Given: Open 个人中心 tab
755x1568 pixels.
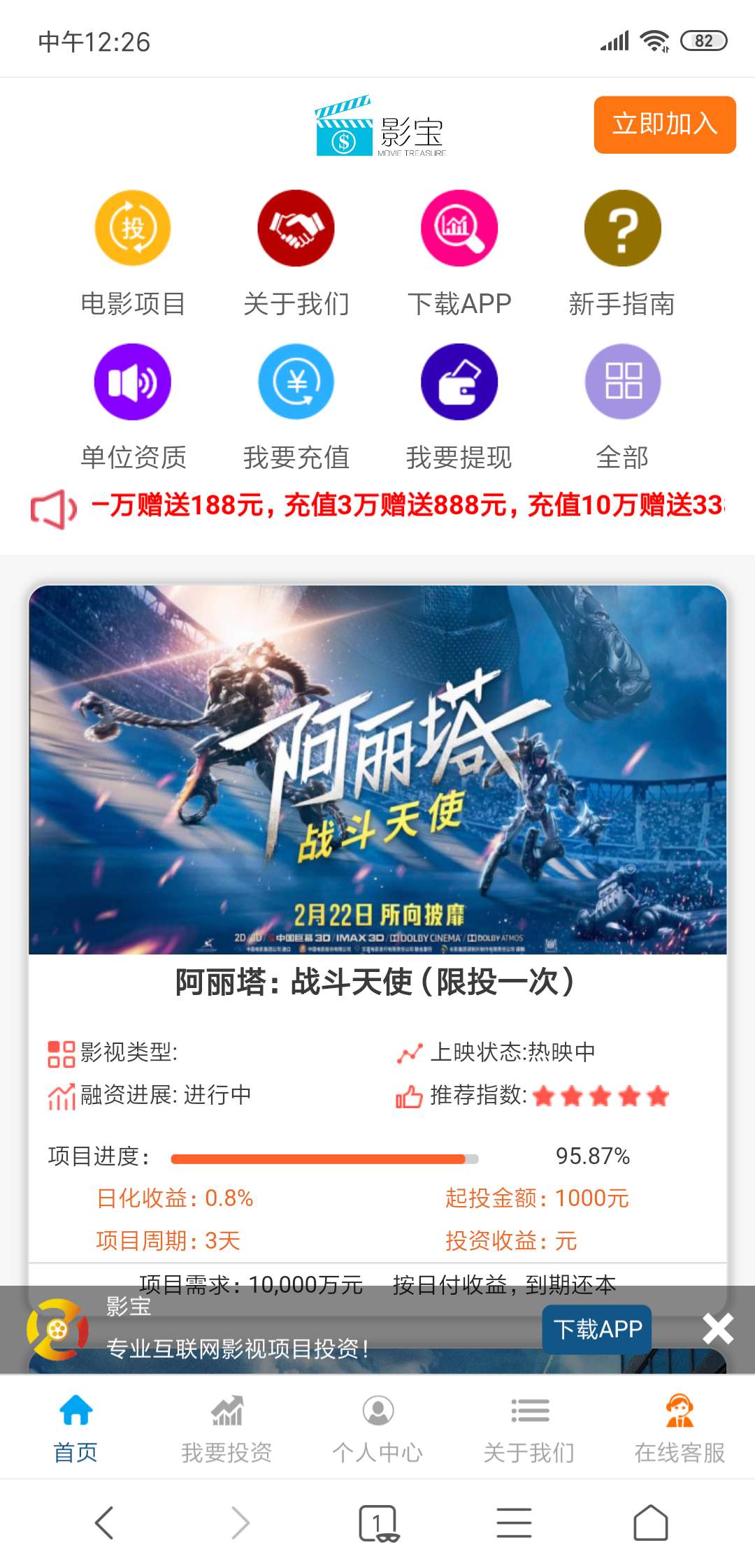Looking at the screenshot, I should pos(377,1427).
